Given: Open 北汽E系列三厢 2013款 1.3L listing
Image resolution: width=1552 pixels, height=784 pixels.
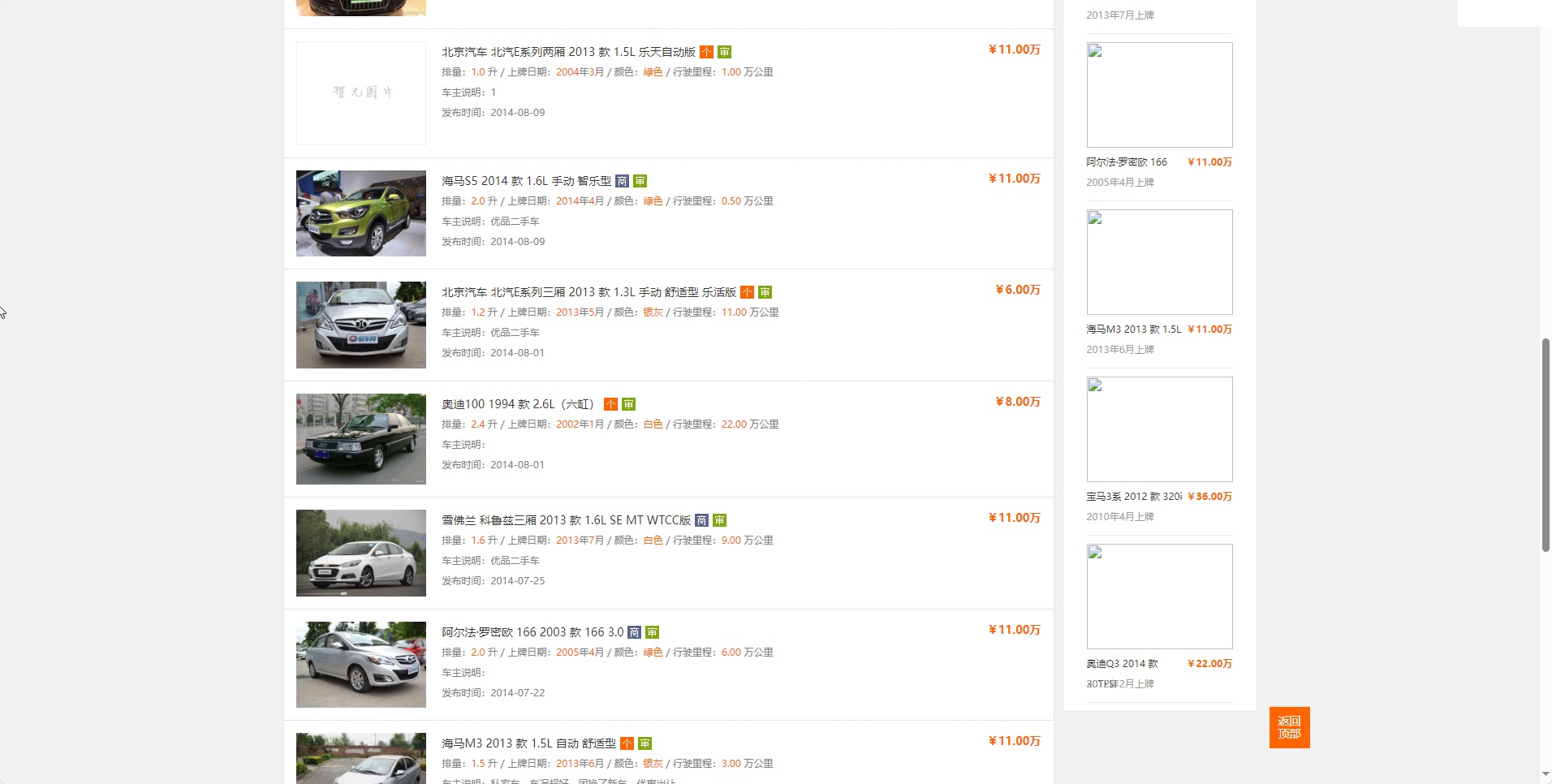Looking at the screenshot, I should (588, 292).
